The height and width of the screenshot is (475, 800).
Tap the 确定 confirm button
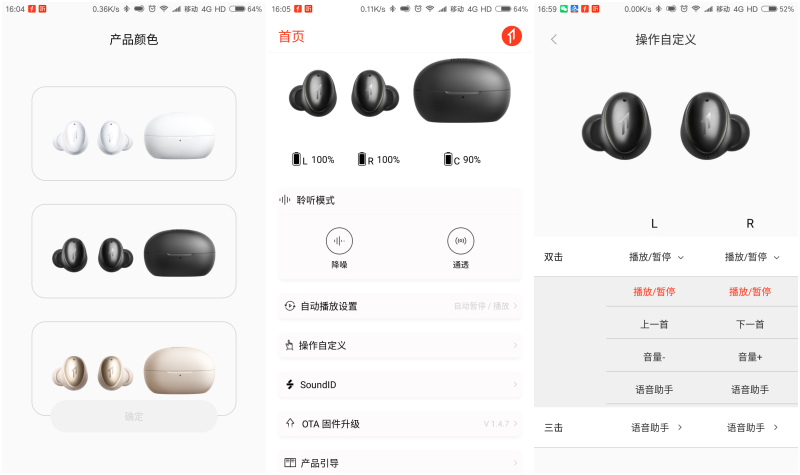pyautogui.click(x=134, y=416)
